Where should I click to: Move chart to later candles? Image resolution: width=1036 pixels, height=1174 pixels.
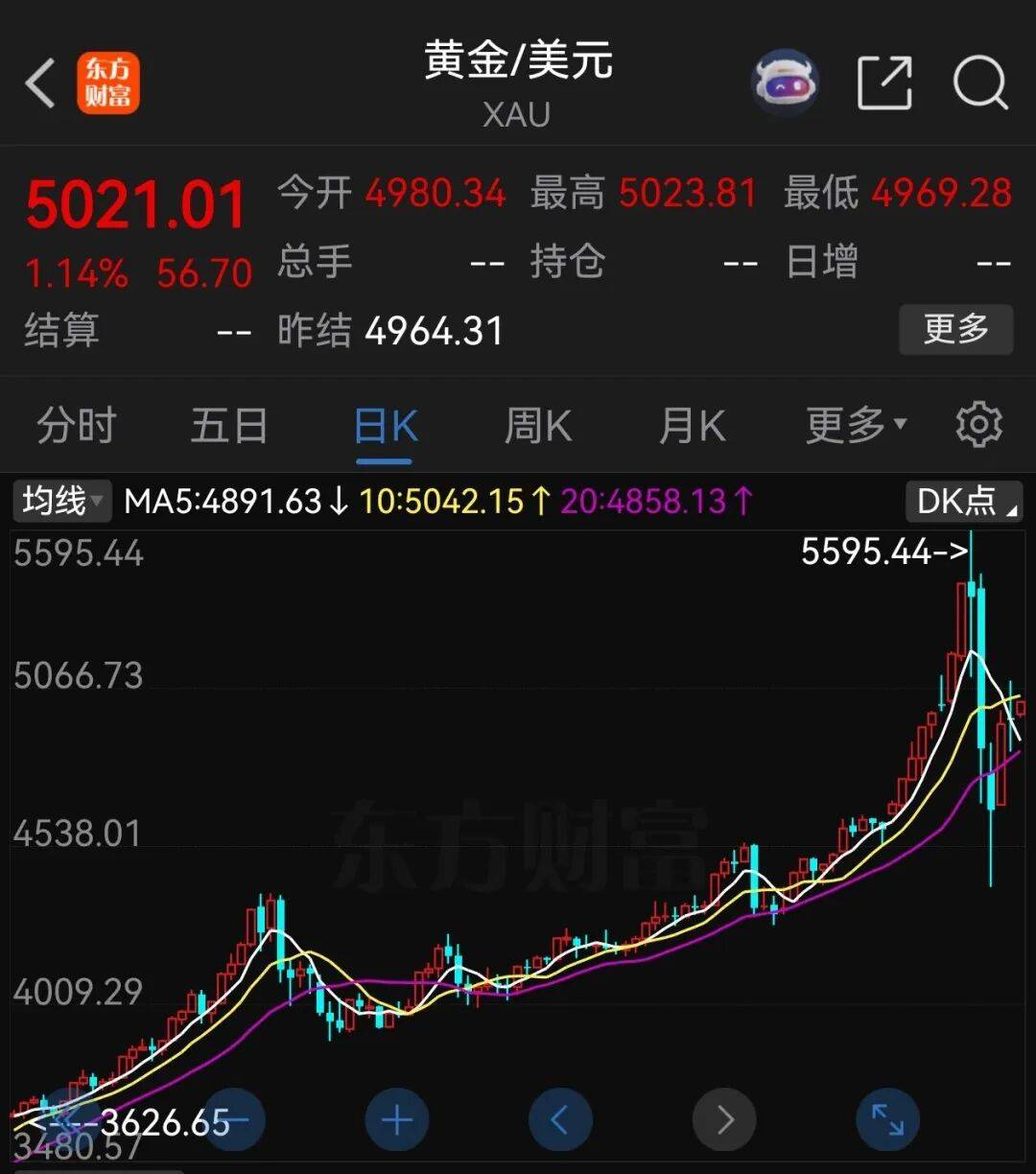[724, 1119]
